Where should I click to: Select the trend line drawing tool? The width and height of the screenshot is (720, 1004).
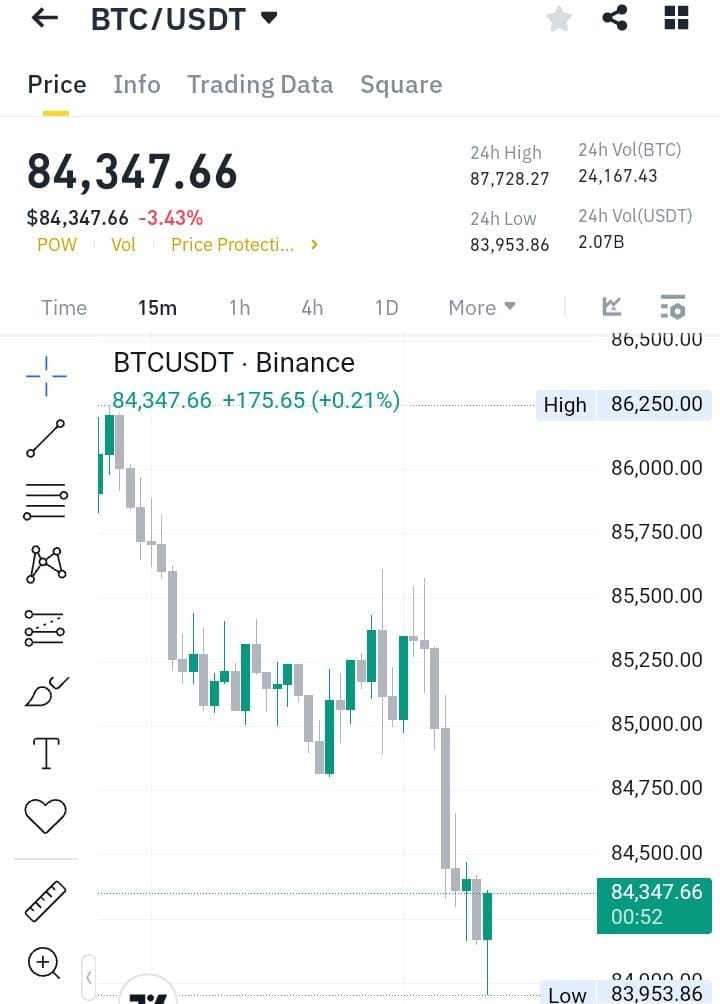click(44, 440)
